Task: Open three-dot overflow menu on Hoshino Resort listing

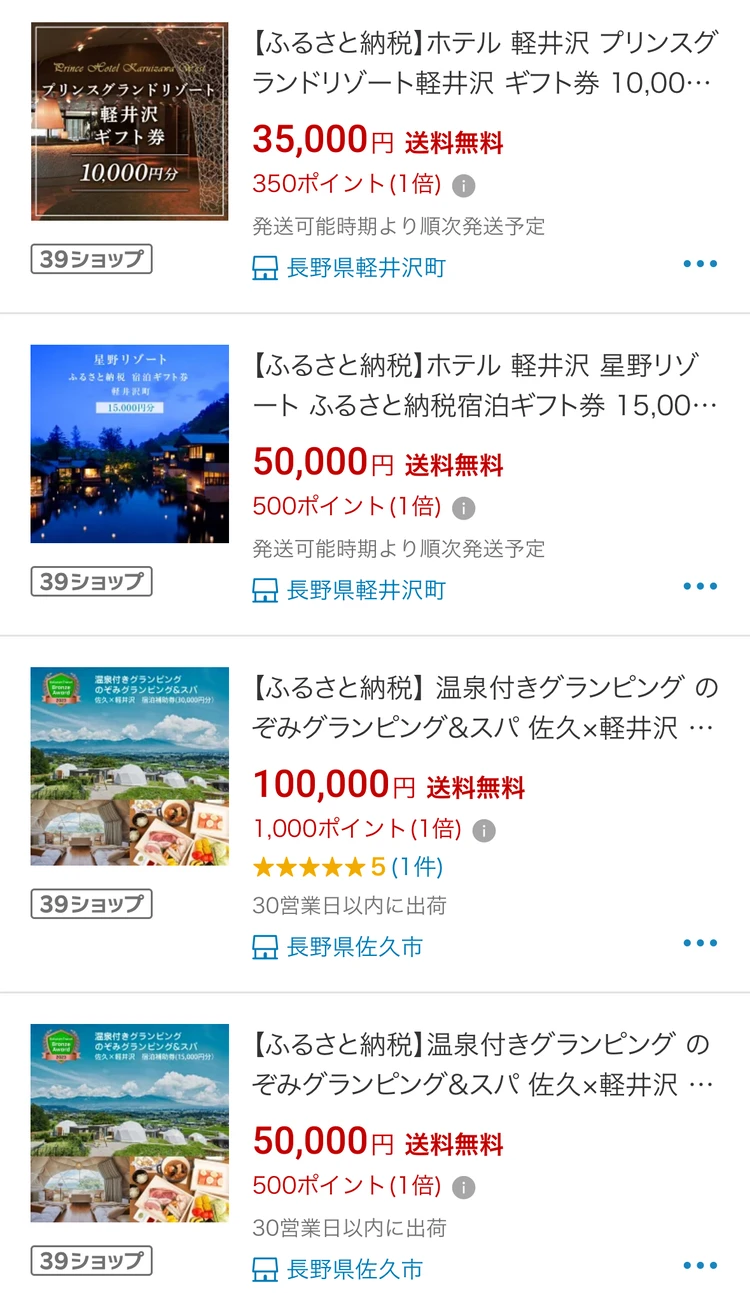Action: tap(701, 588)
